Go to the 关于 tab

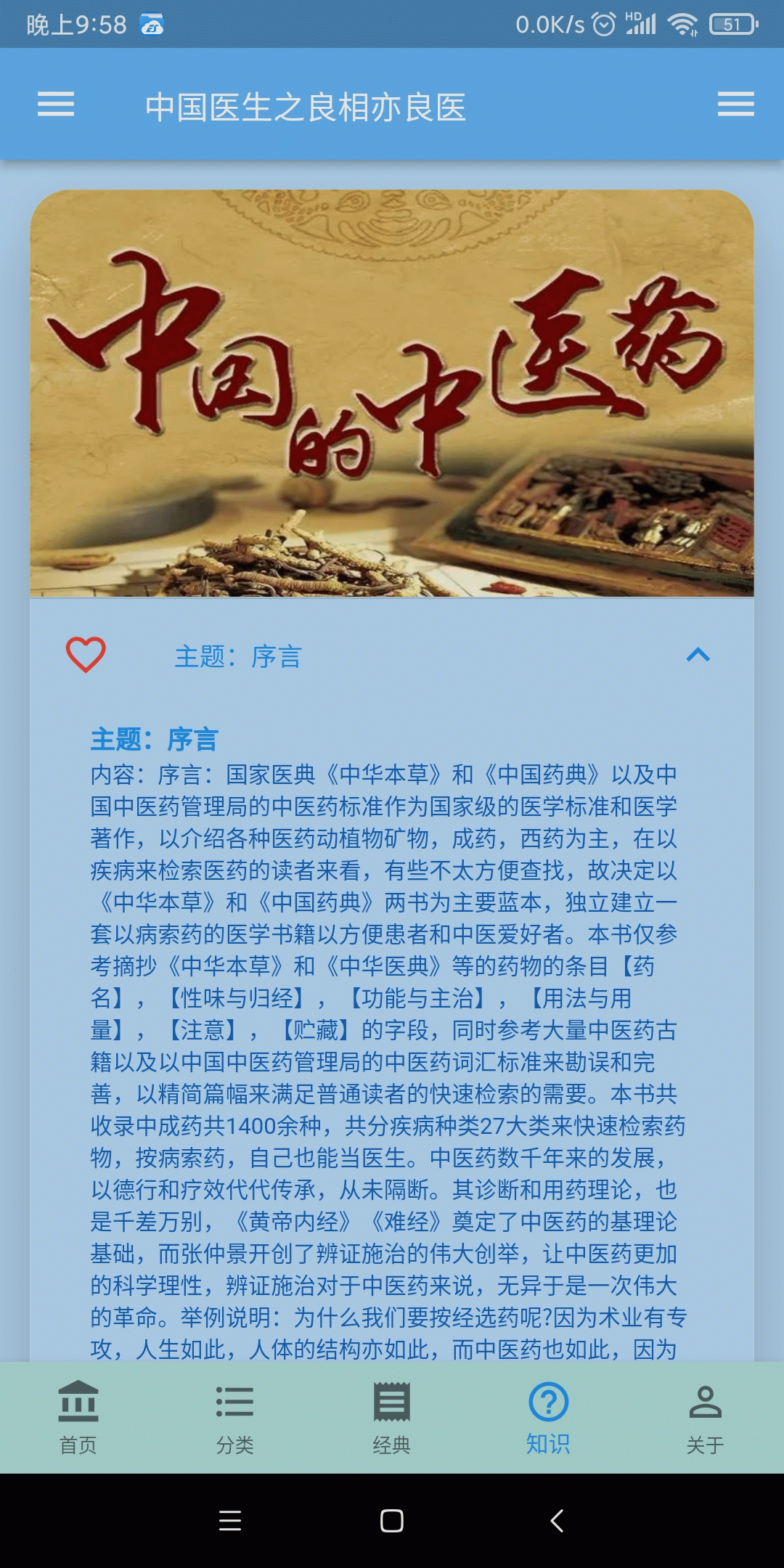coord(705,1417)
